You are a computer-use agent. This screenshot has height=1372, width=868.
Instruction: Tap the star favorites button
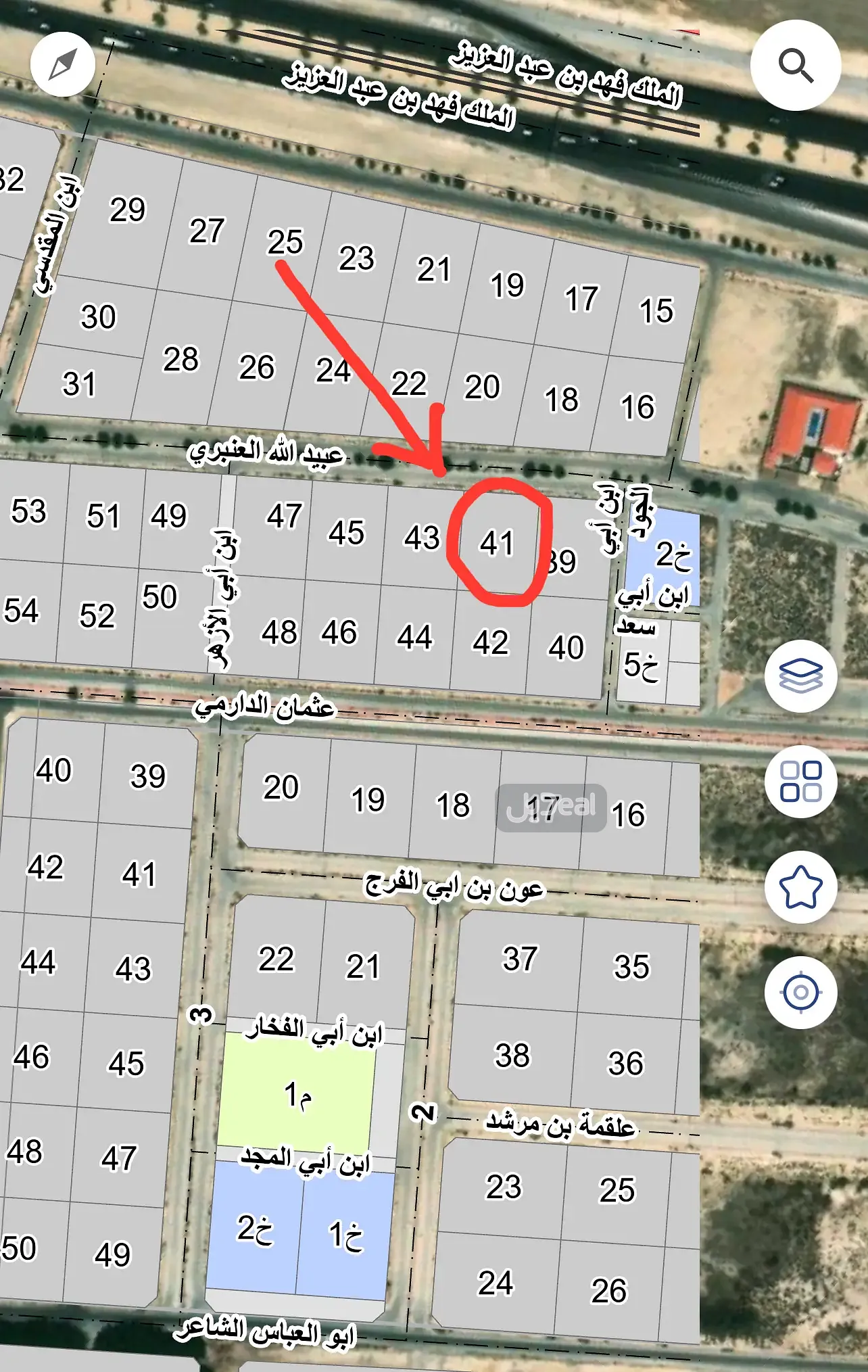(x=800, y=886)
